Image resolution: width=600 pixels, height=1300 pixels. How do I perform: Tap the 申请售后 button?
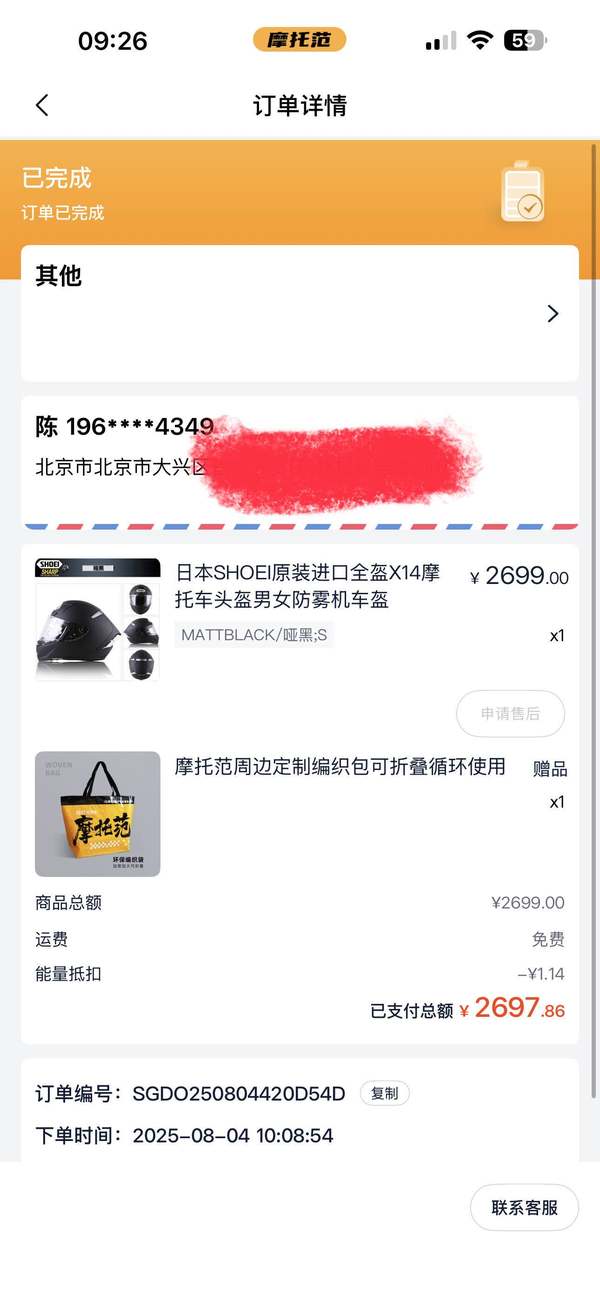click(x=510, y=714)
